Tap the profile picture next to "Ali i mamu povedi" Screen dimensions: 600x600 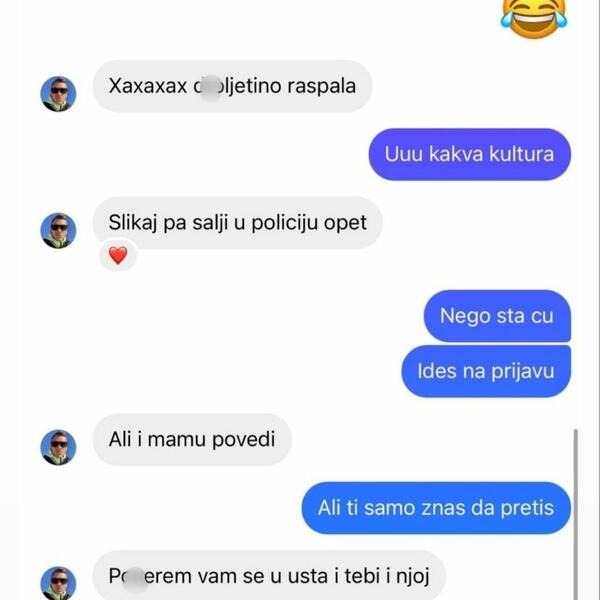tap(58, 447)
